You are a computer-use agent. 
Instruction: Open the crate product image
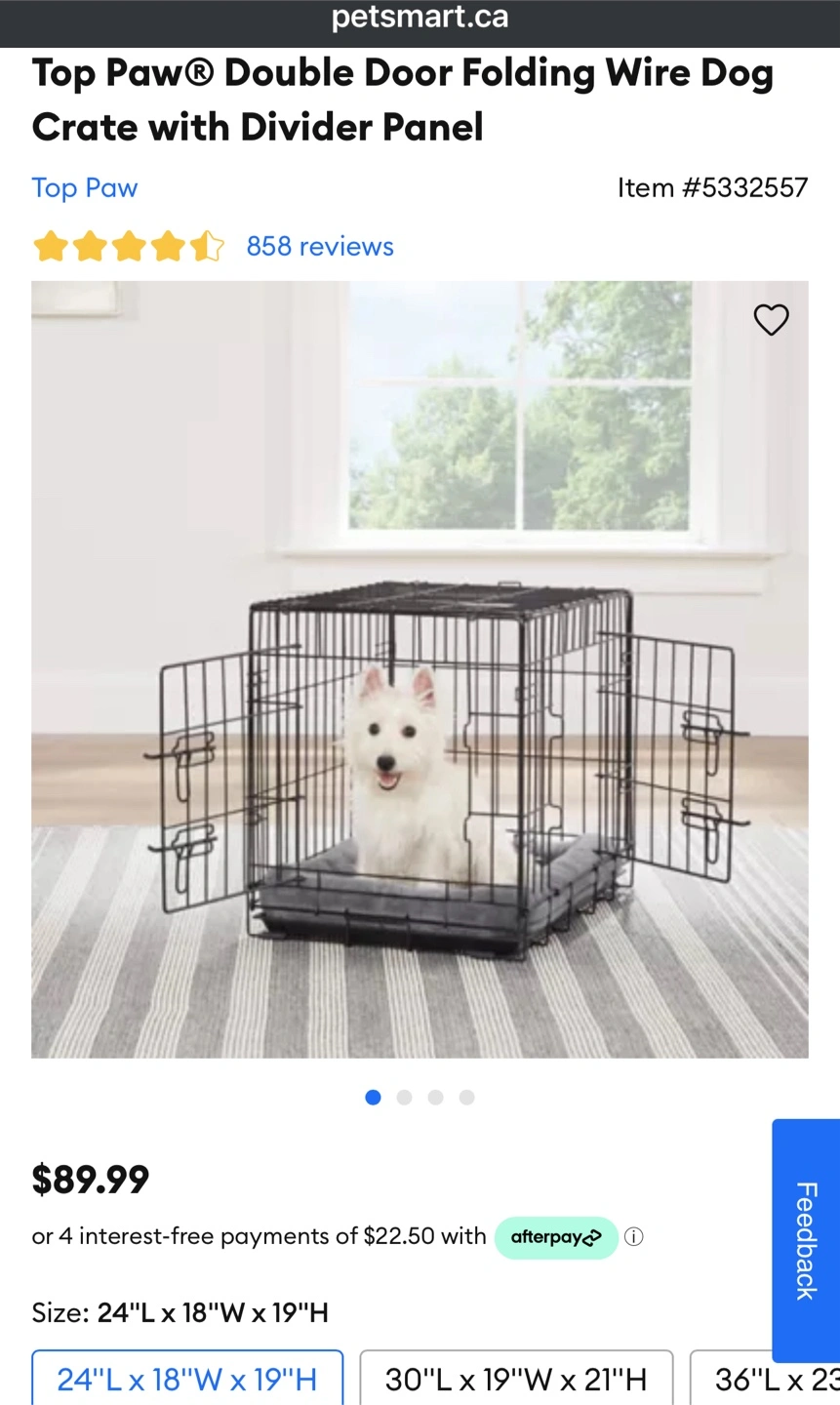point(420,669)
